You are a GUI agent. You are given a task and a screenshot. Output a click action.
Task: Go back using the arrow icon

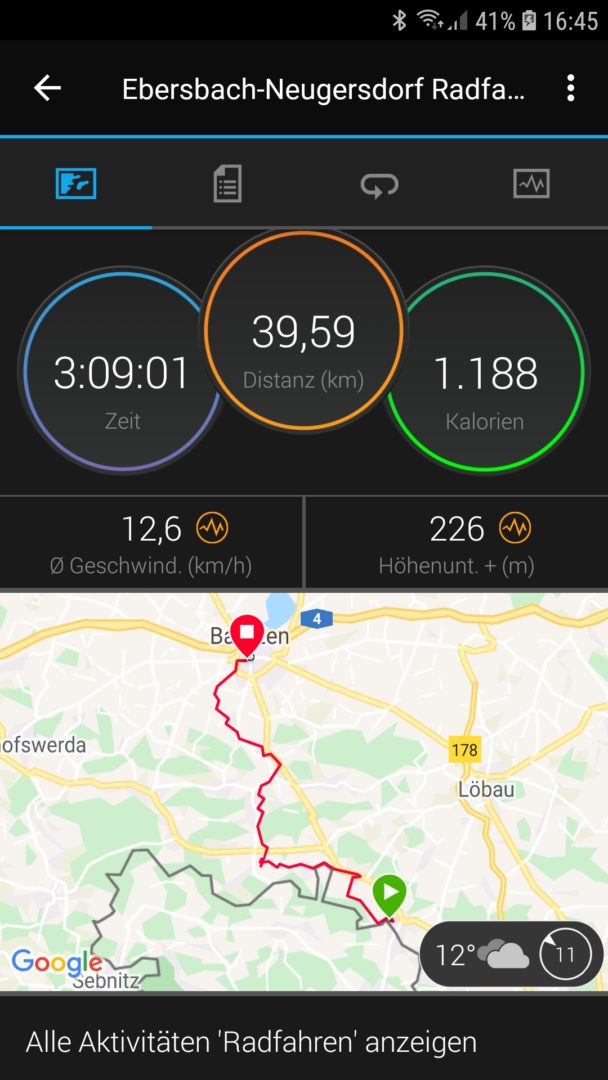point(47,88)
